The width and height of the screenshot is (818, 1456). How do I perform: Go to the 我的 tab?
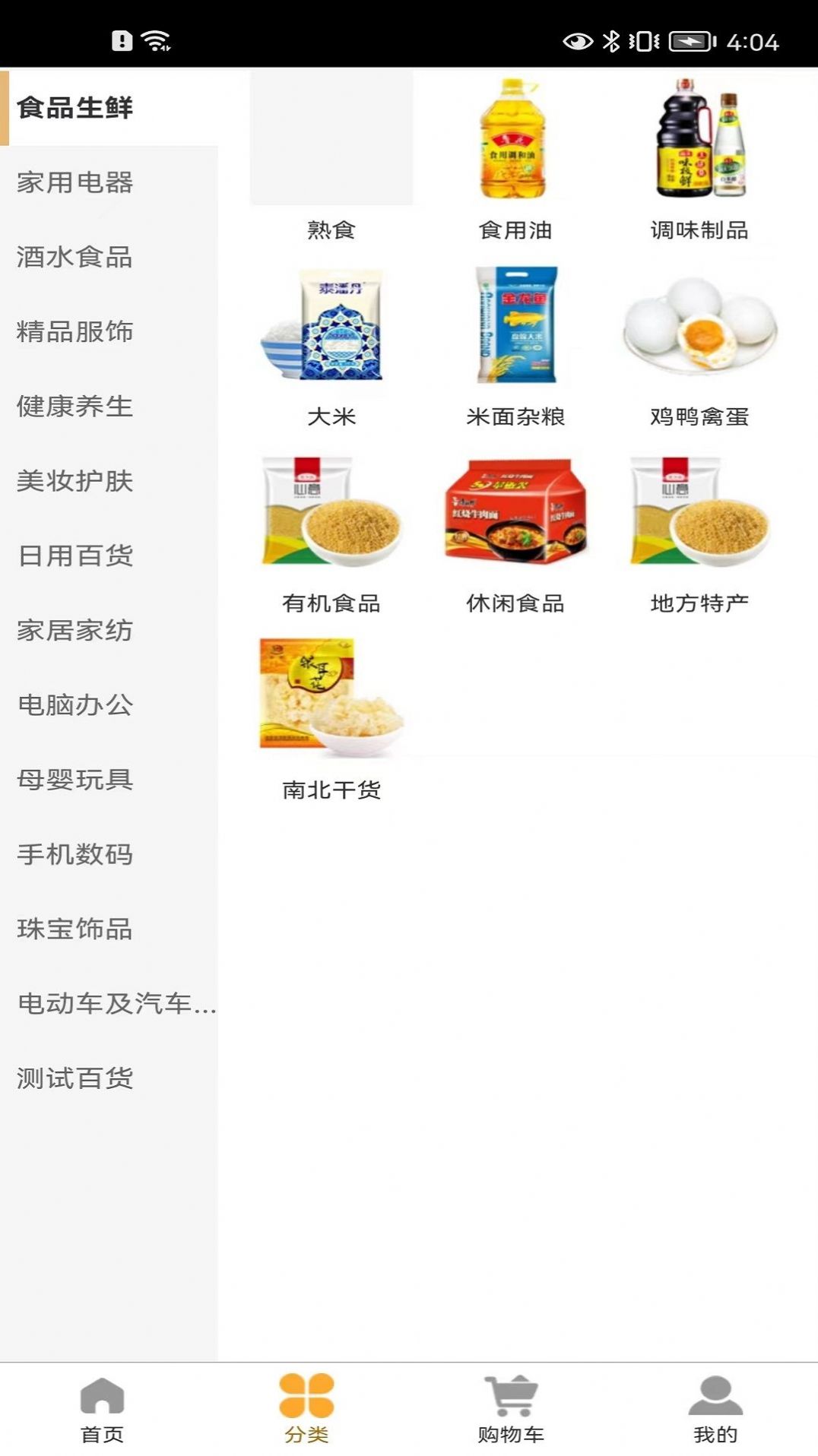[x=715, y=1408]
